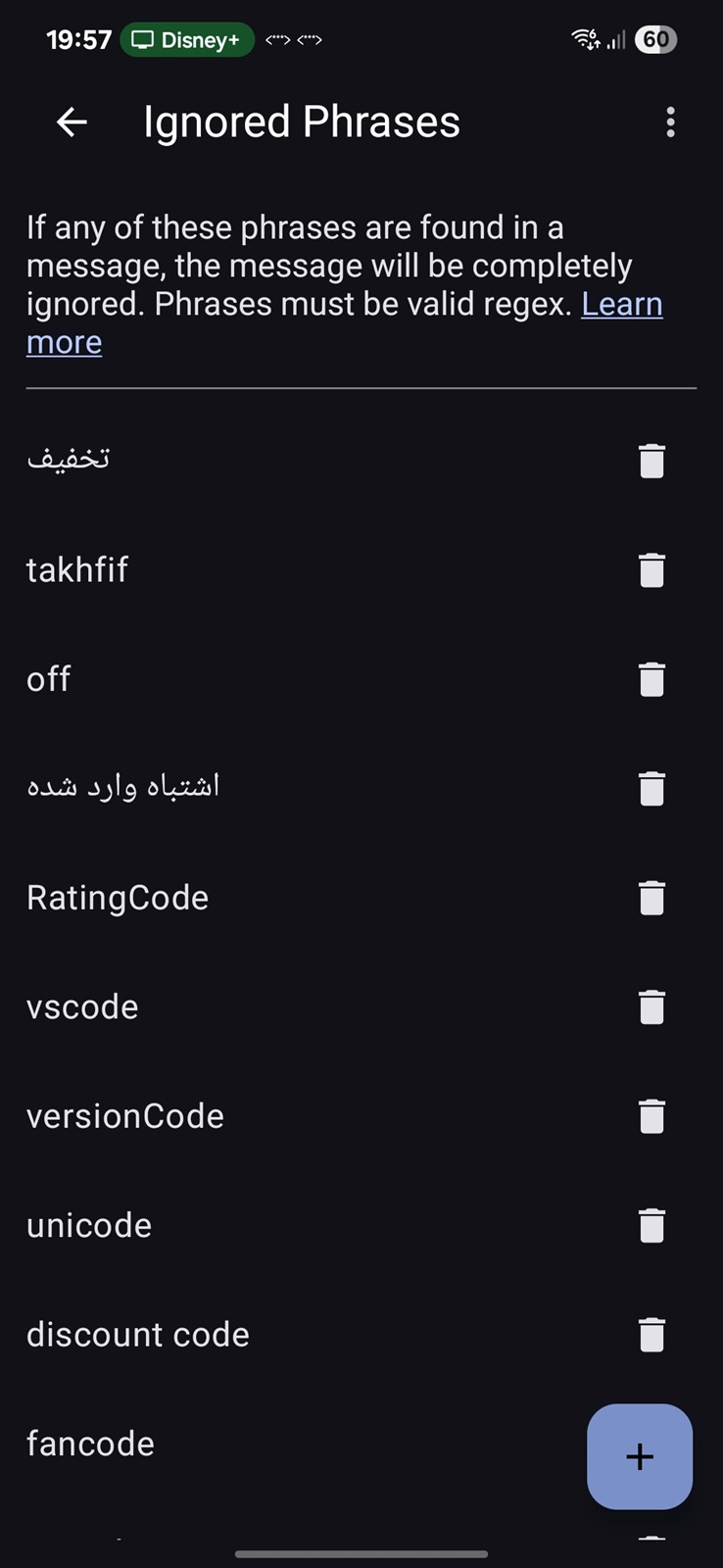Remove the RatingCode phrase
Viewport: 723px width, 1568px height.
pos(651,898)
